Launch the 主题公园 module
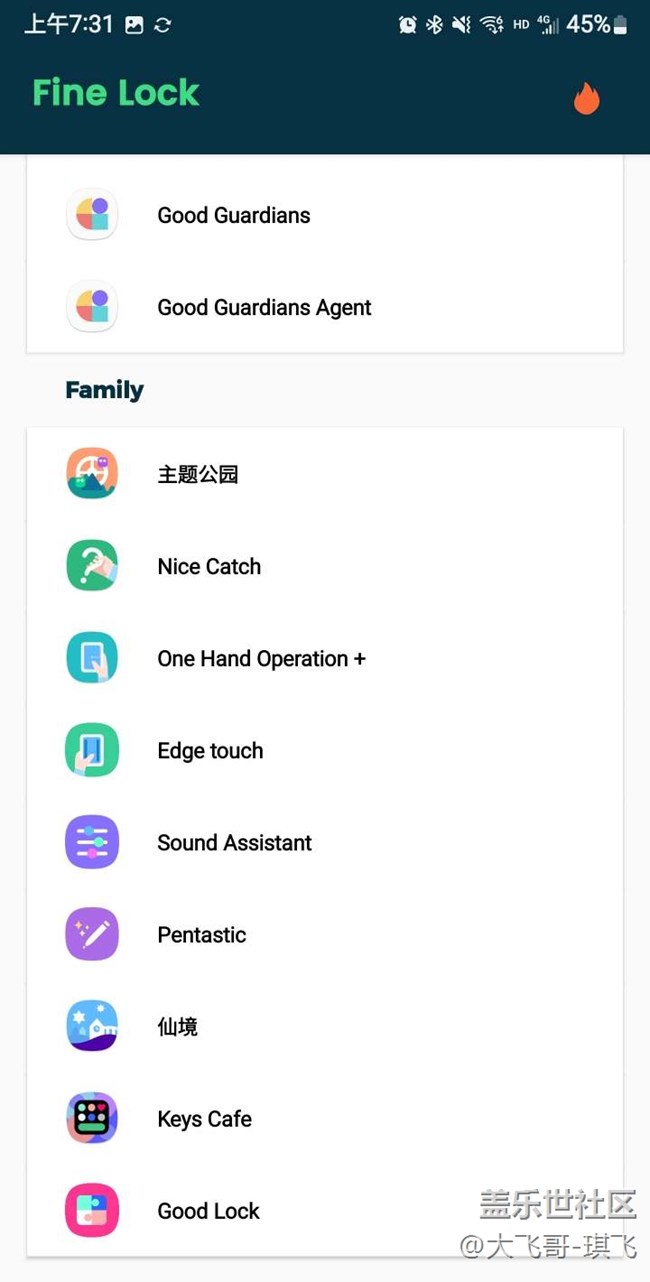This screenshot has width=650, height=1282. tap(325, 474)
